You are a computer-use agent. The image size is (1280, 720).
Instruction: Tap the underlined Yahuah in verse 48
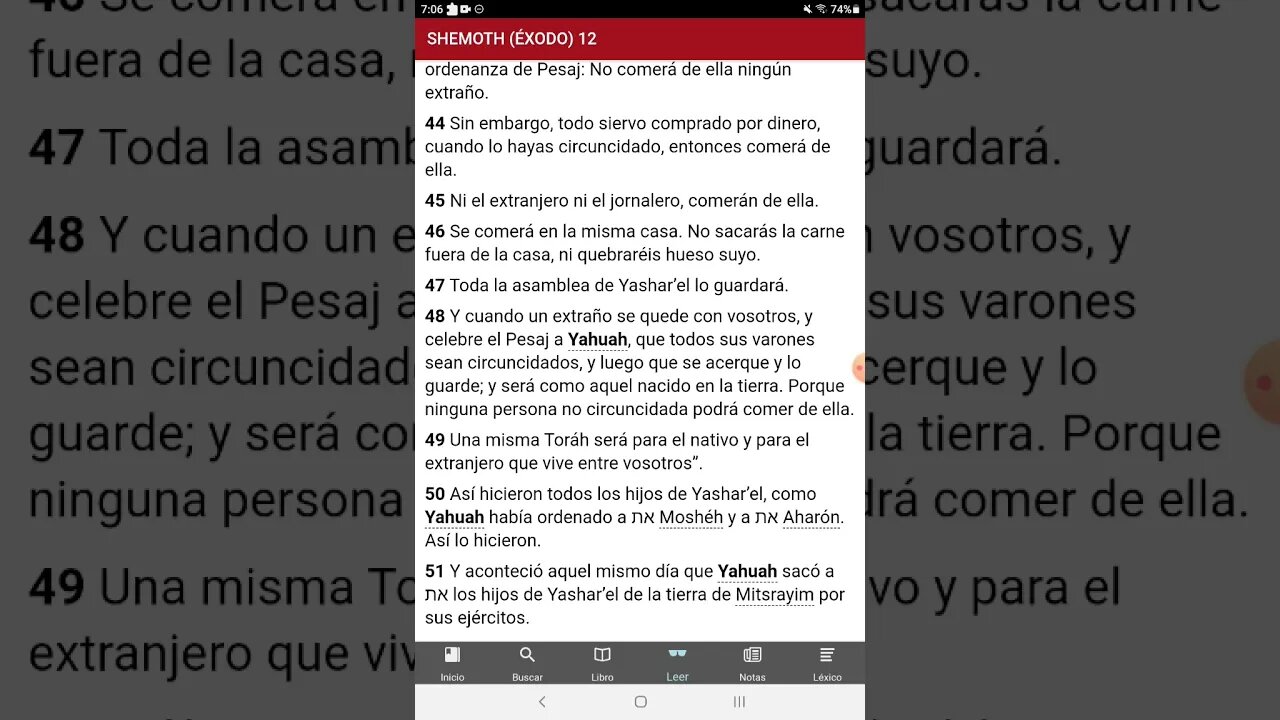597,340
